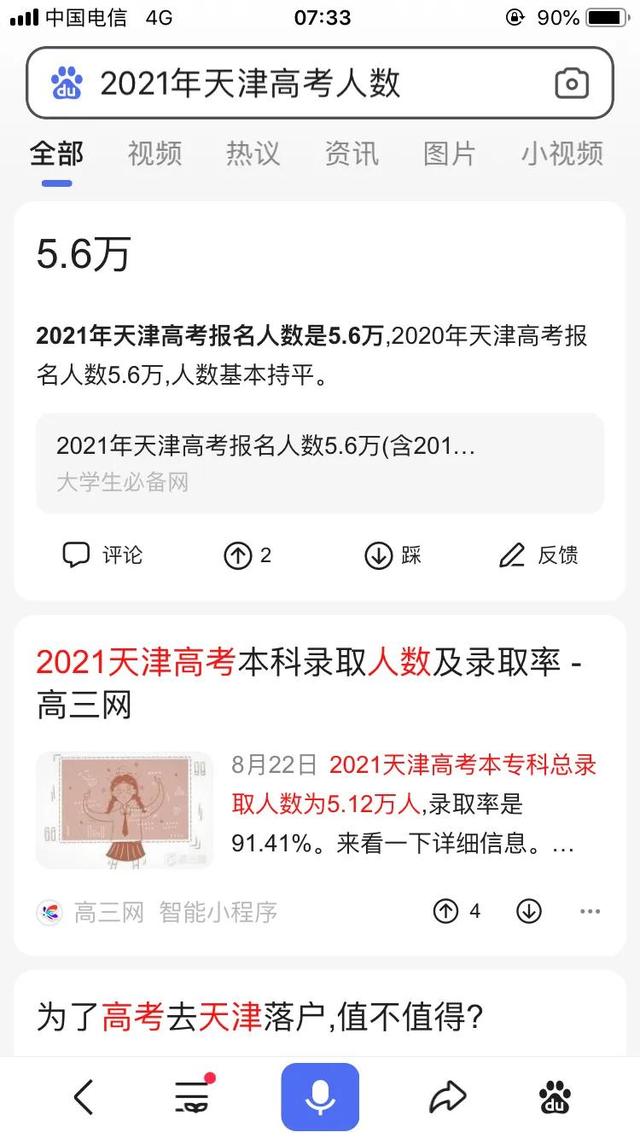Open 为了高考去天津落户,值不值得? result
Screen dimensions: 640x1138
click(260, 1018)
